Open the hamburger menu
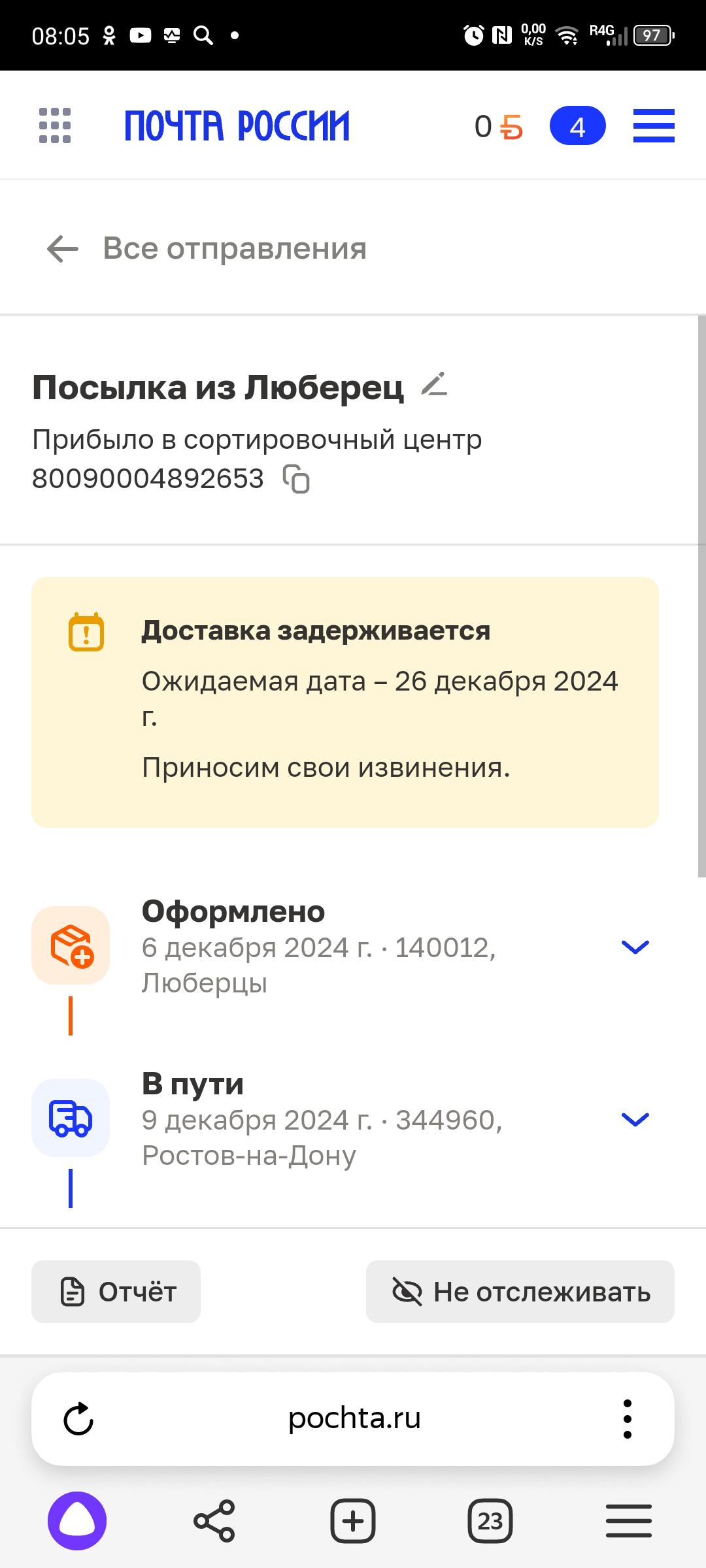The height and width of the screenshot is (1568, 706). tap(653, 125)
